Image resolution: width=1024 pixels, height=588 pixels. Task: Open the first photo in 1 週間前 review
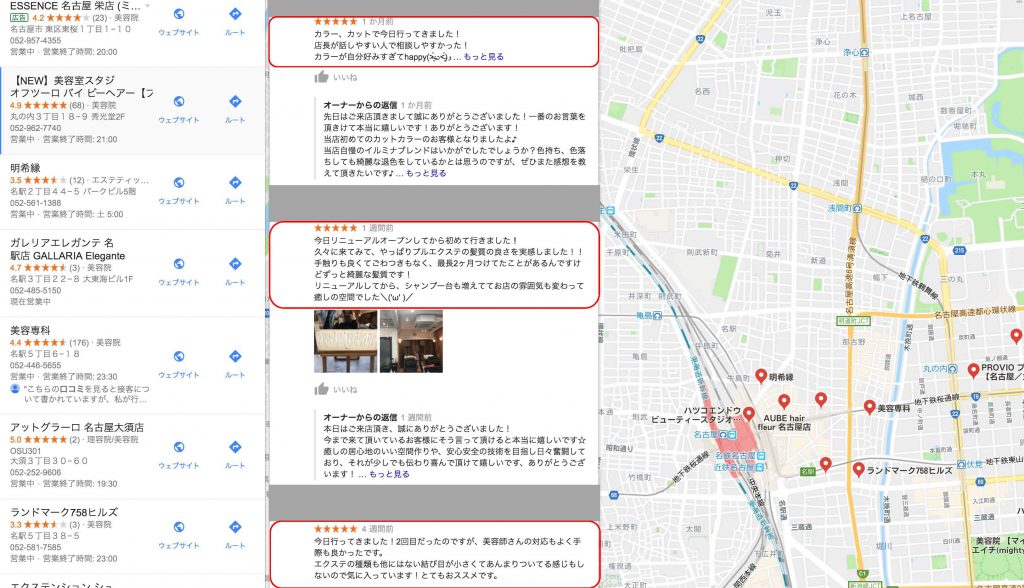click(345, 341)
